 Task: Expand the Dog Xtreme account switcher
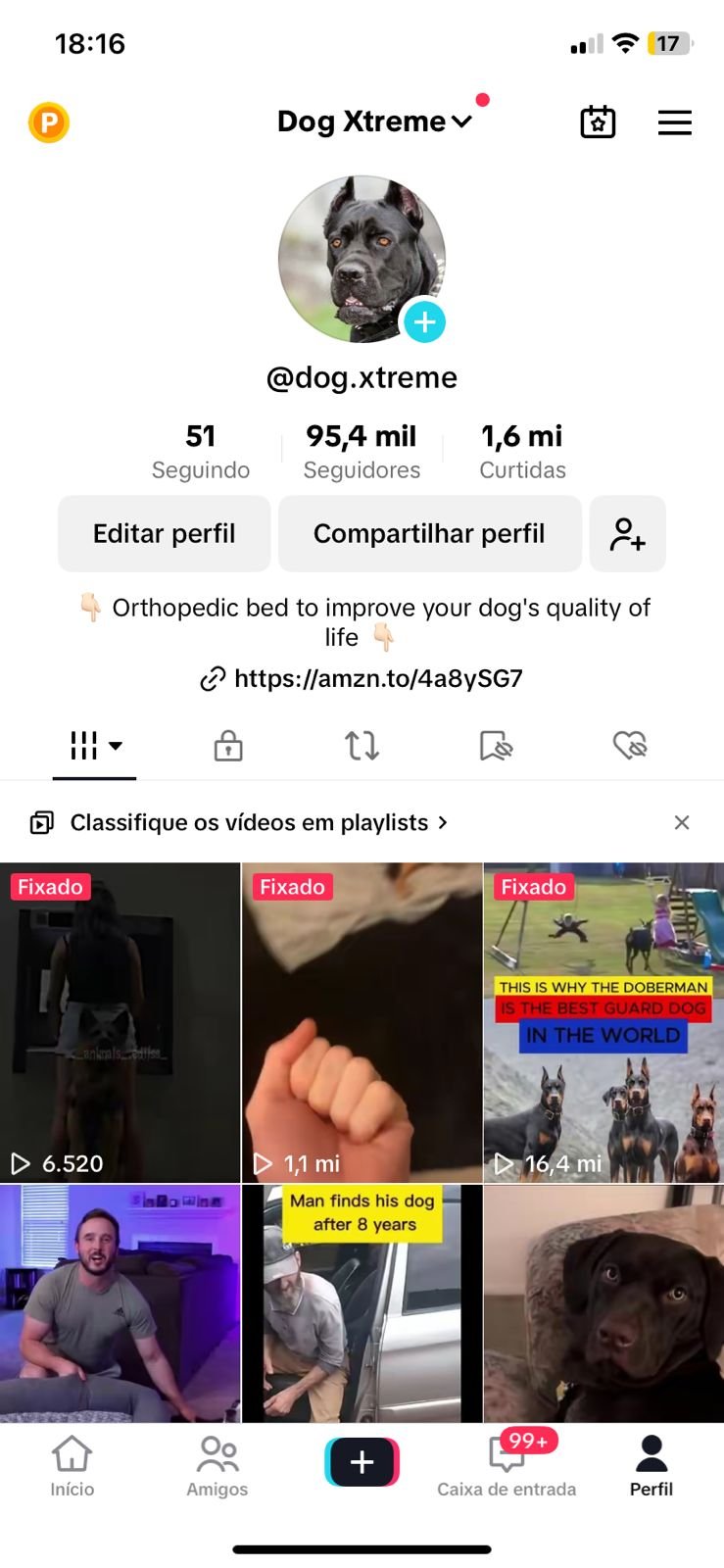pyautogui.click(x=375, y=122)
